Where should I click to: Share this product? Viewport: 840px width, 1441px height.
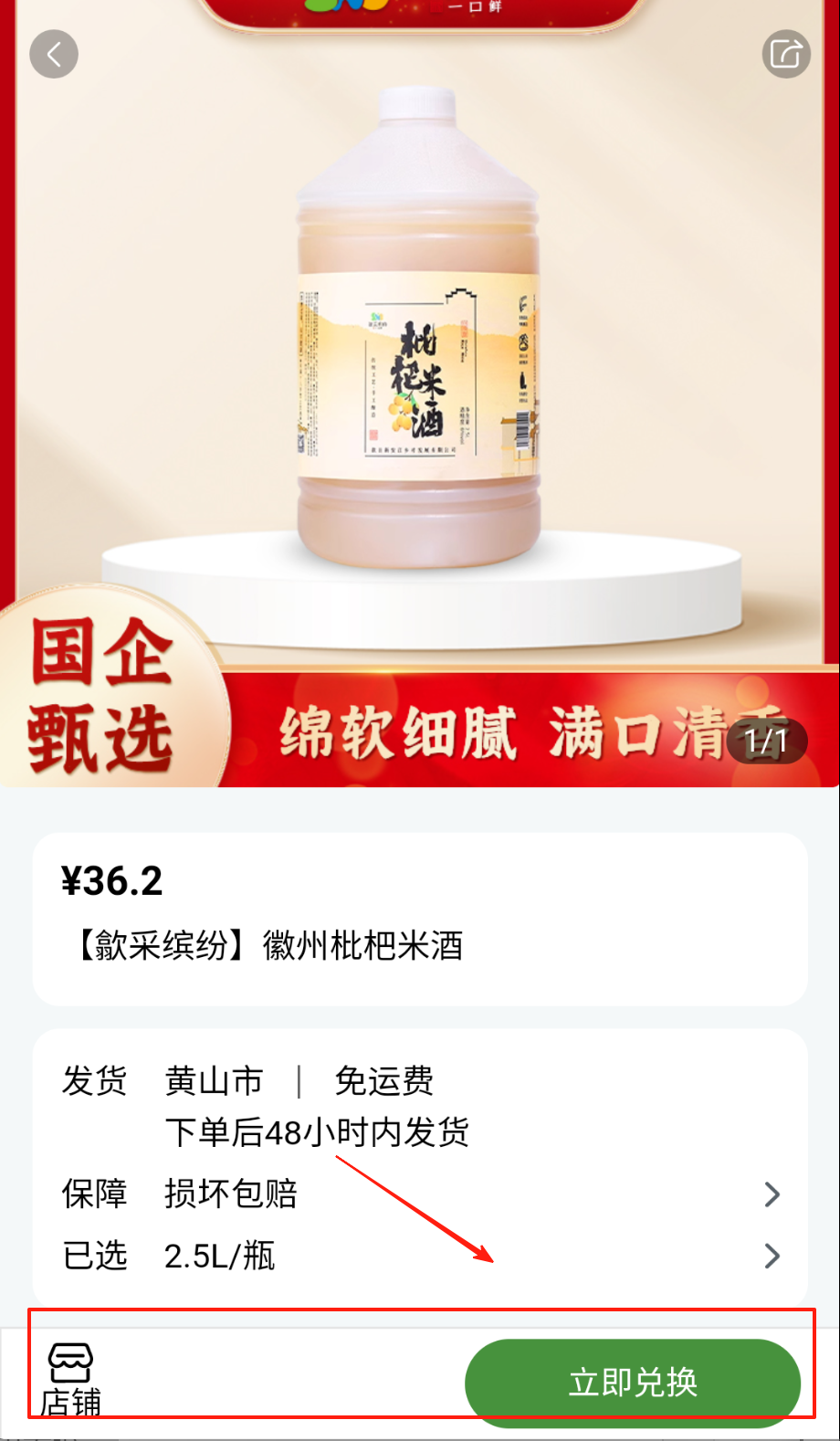tap(785, 55)
